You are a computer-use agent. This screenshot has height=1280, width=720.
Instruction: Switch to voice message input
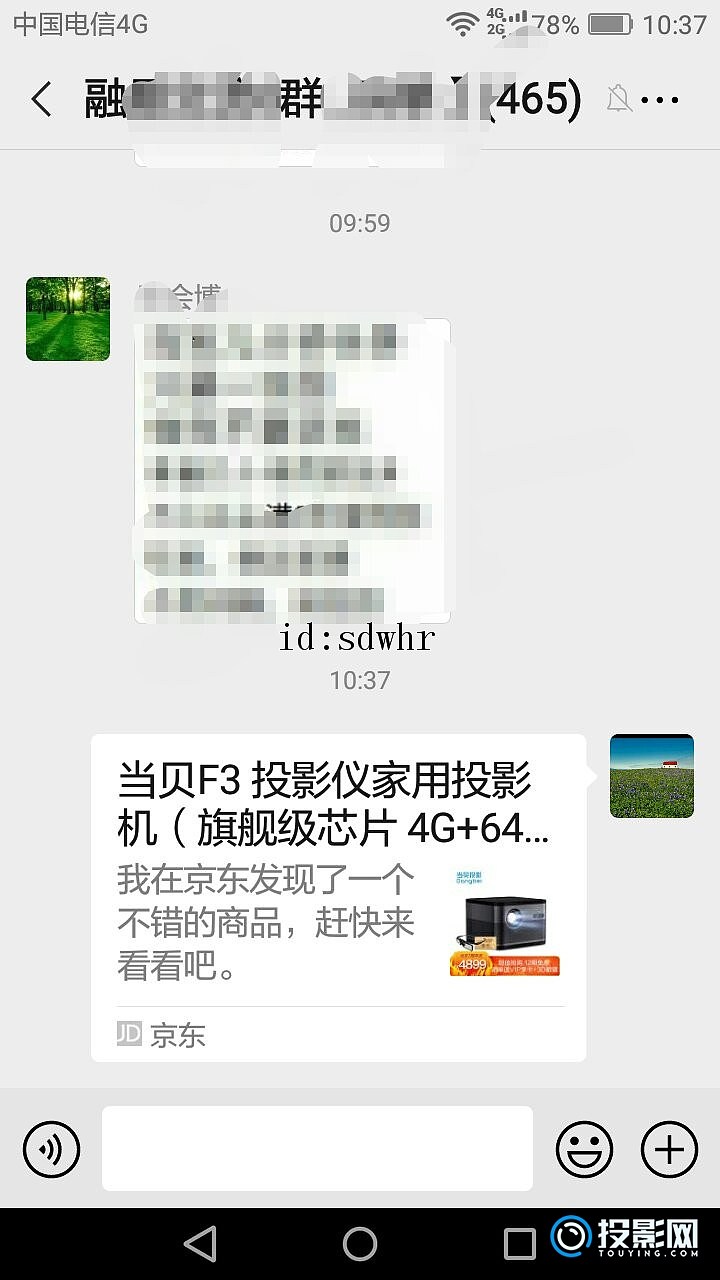(x=51, y=1148)
